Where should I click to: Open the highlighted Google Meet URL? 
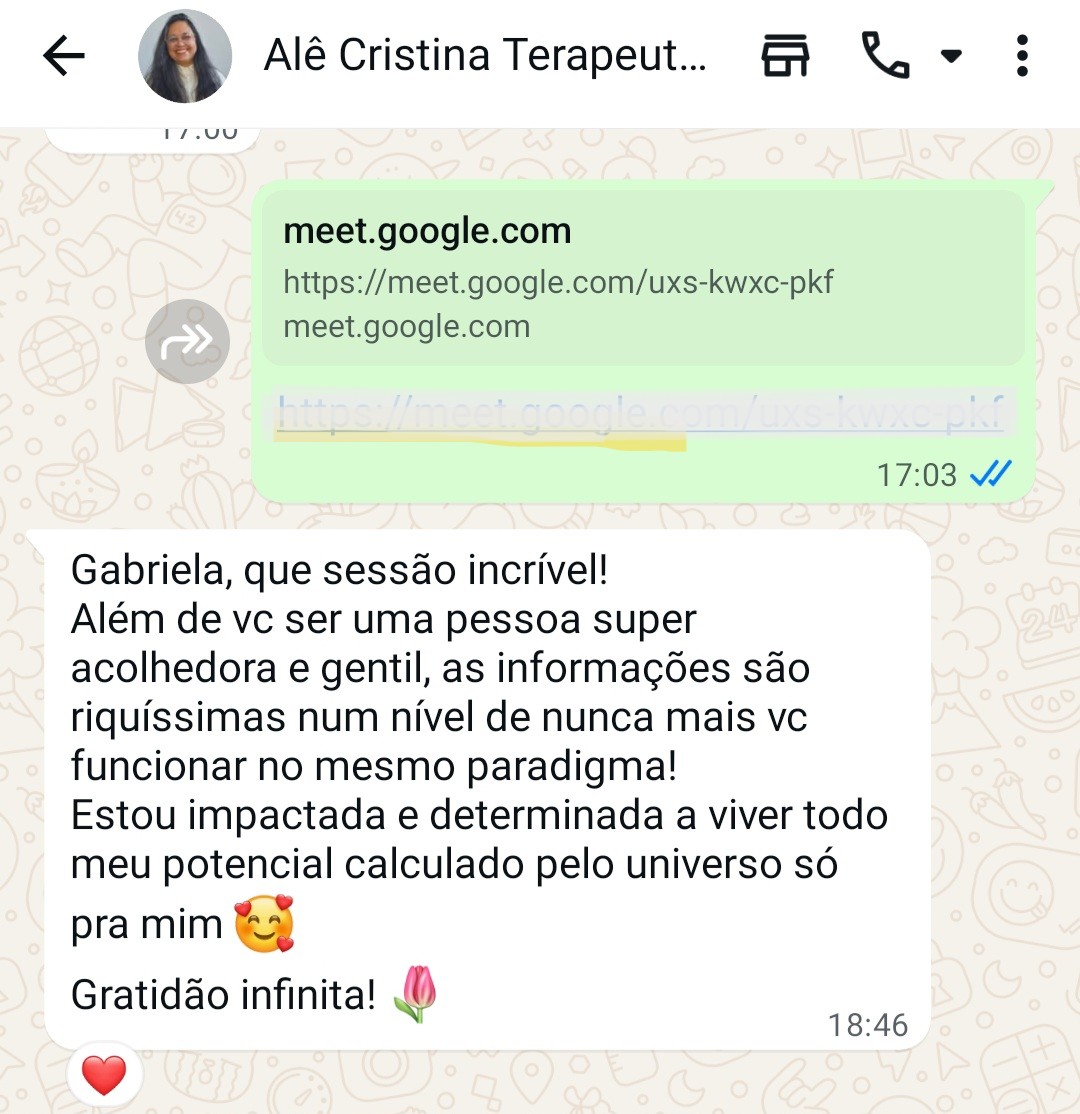[x=640, y=414]
